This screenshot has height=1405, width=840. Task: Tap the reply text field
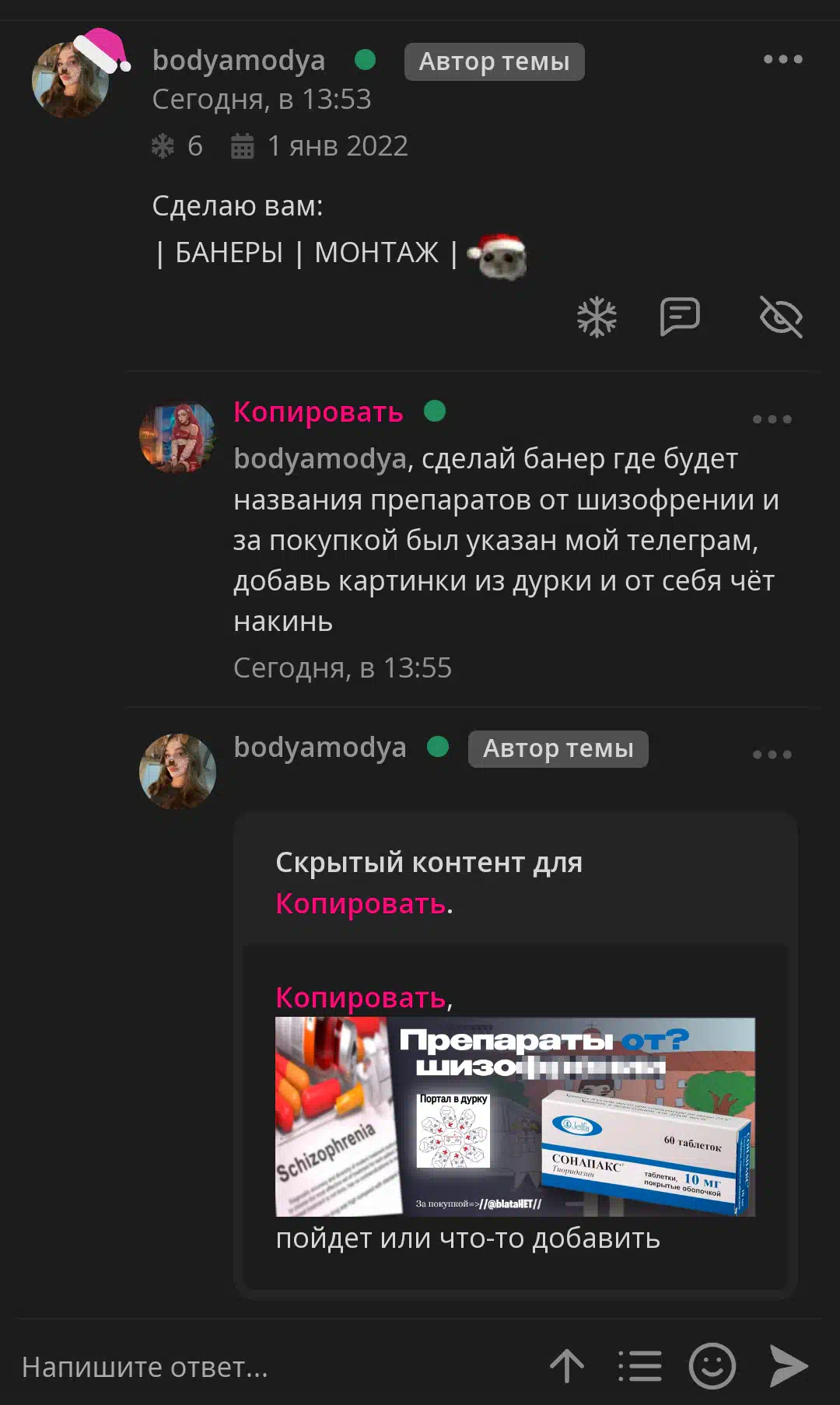(272, 1367)
